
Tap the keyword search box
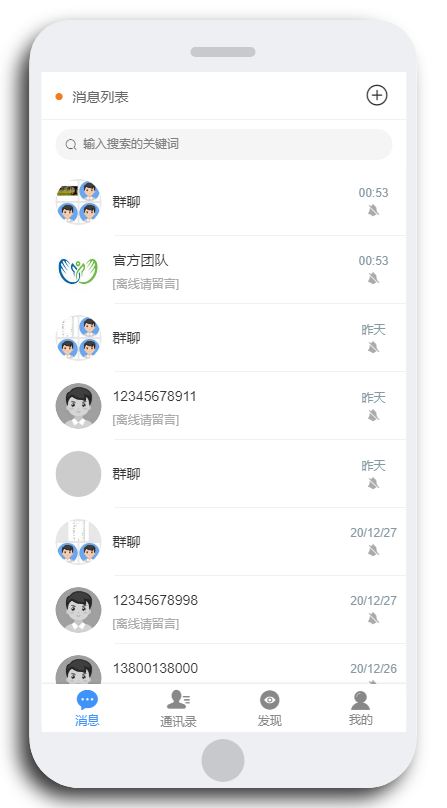pos(224,144)
